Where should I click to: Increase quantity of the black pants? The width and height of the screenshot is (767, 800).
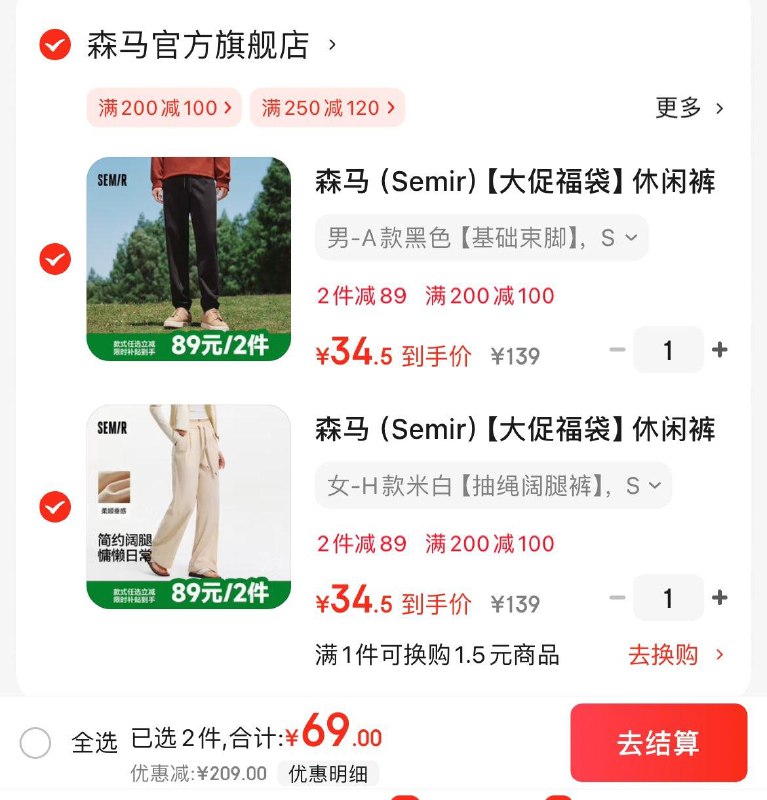pyautogui.click(x=720, y=350)
